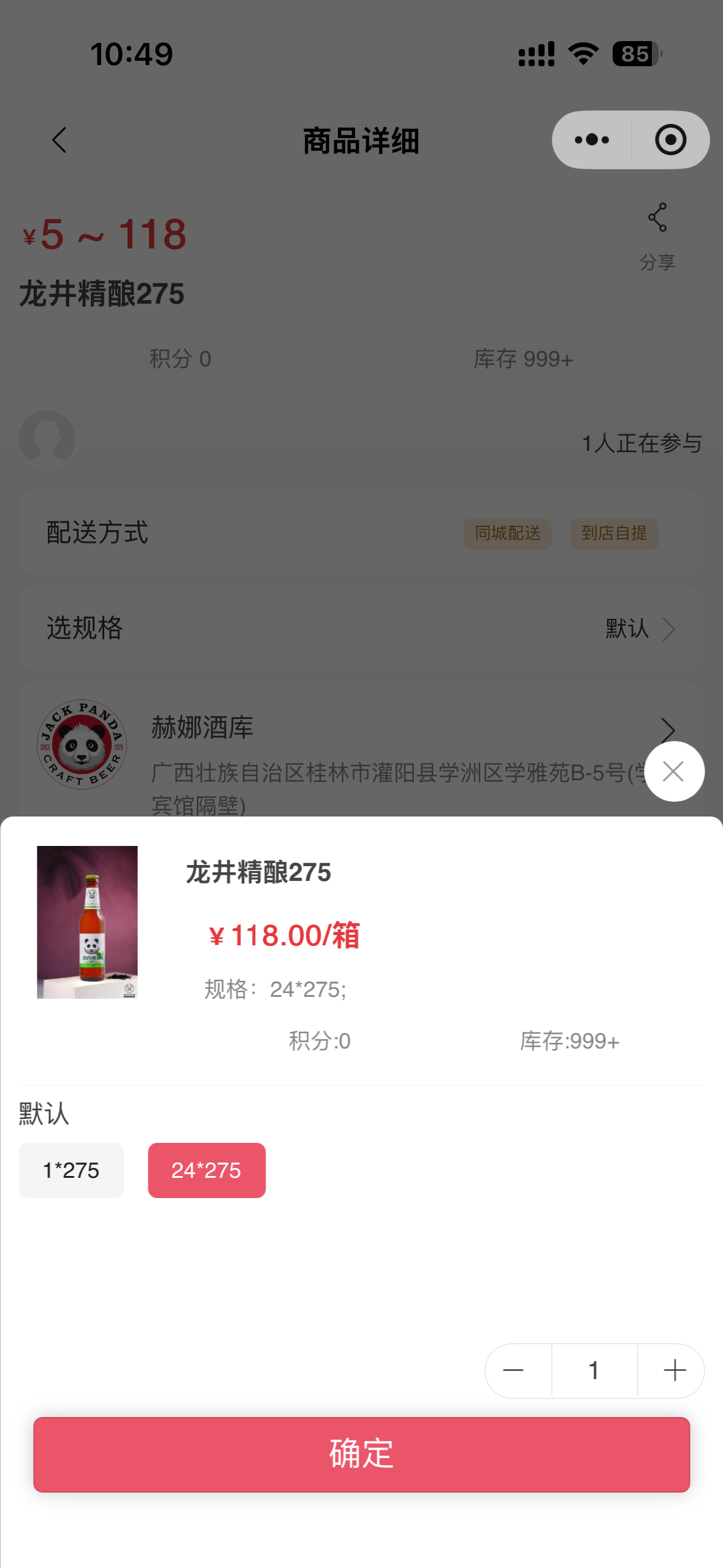Open the mini program more-options menu

(x=592, y=140)
